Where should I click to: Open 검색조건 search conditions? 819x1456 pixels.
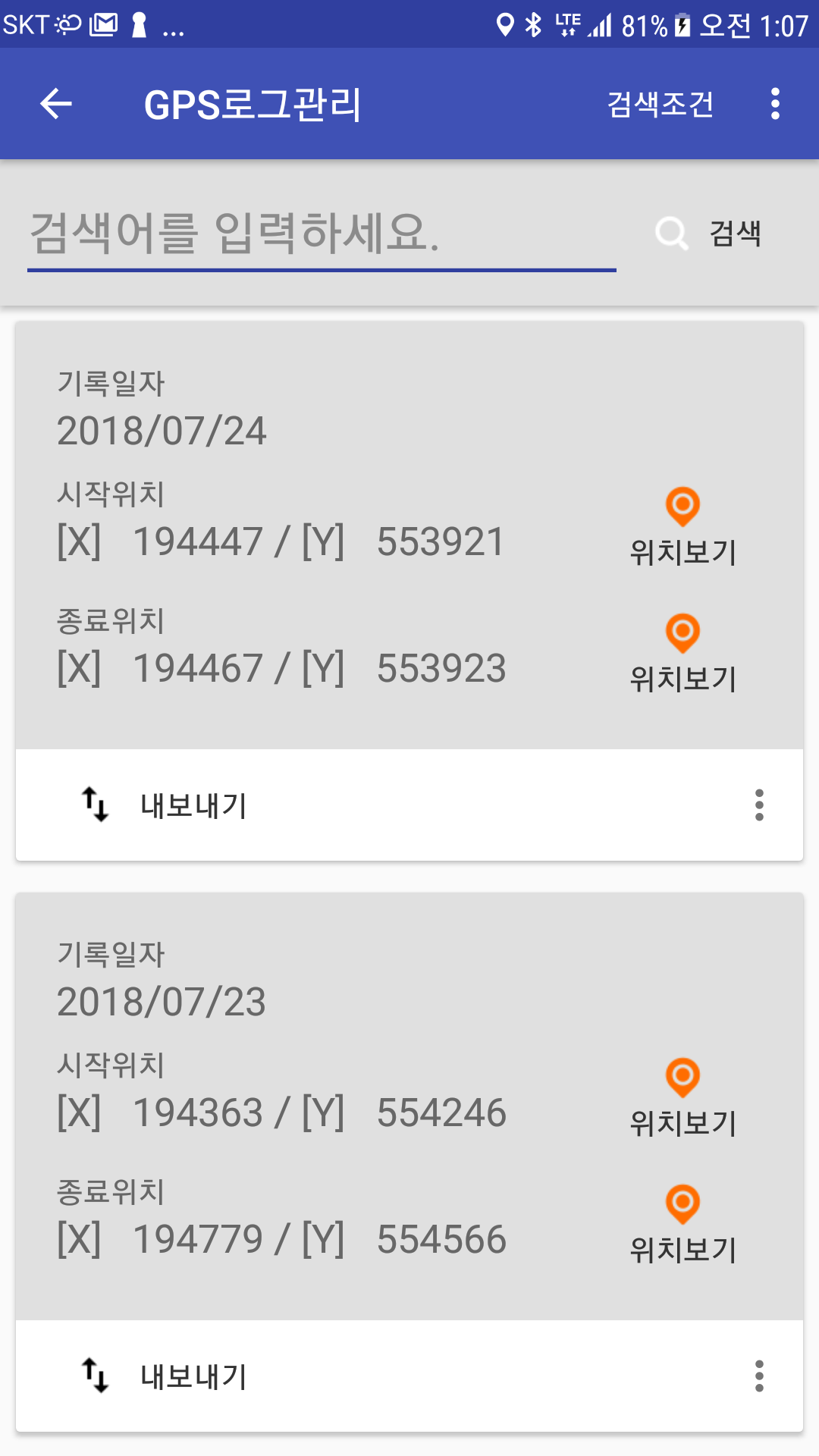pos(661,104)
